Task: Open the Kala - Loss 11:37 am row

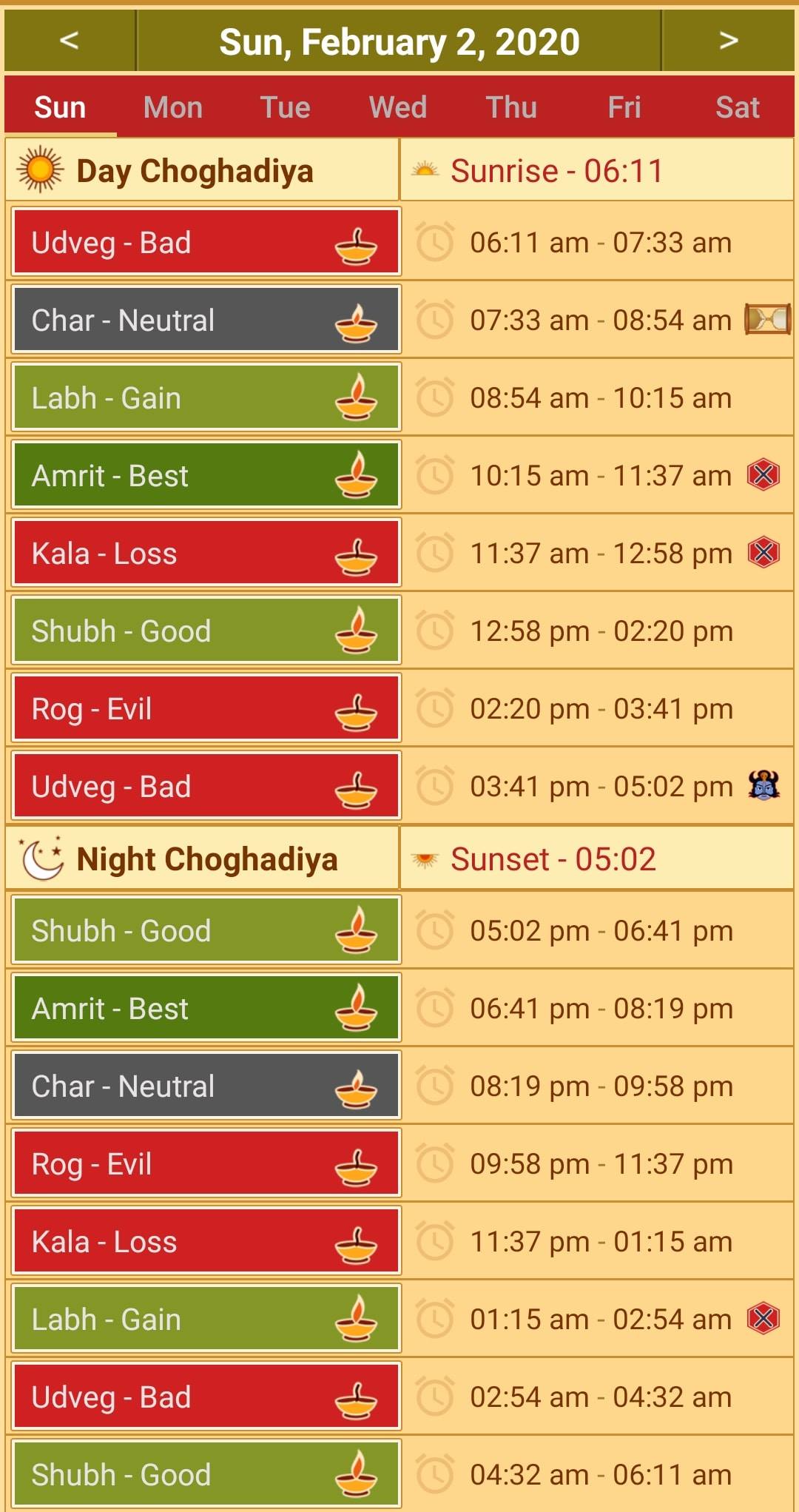Action: [x=399, y=553]
